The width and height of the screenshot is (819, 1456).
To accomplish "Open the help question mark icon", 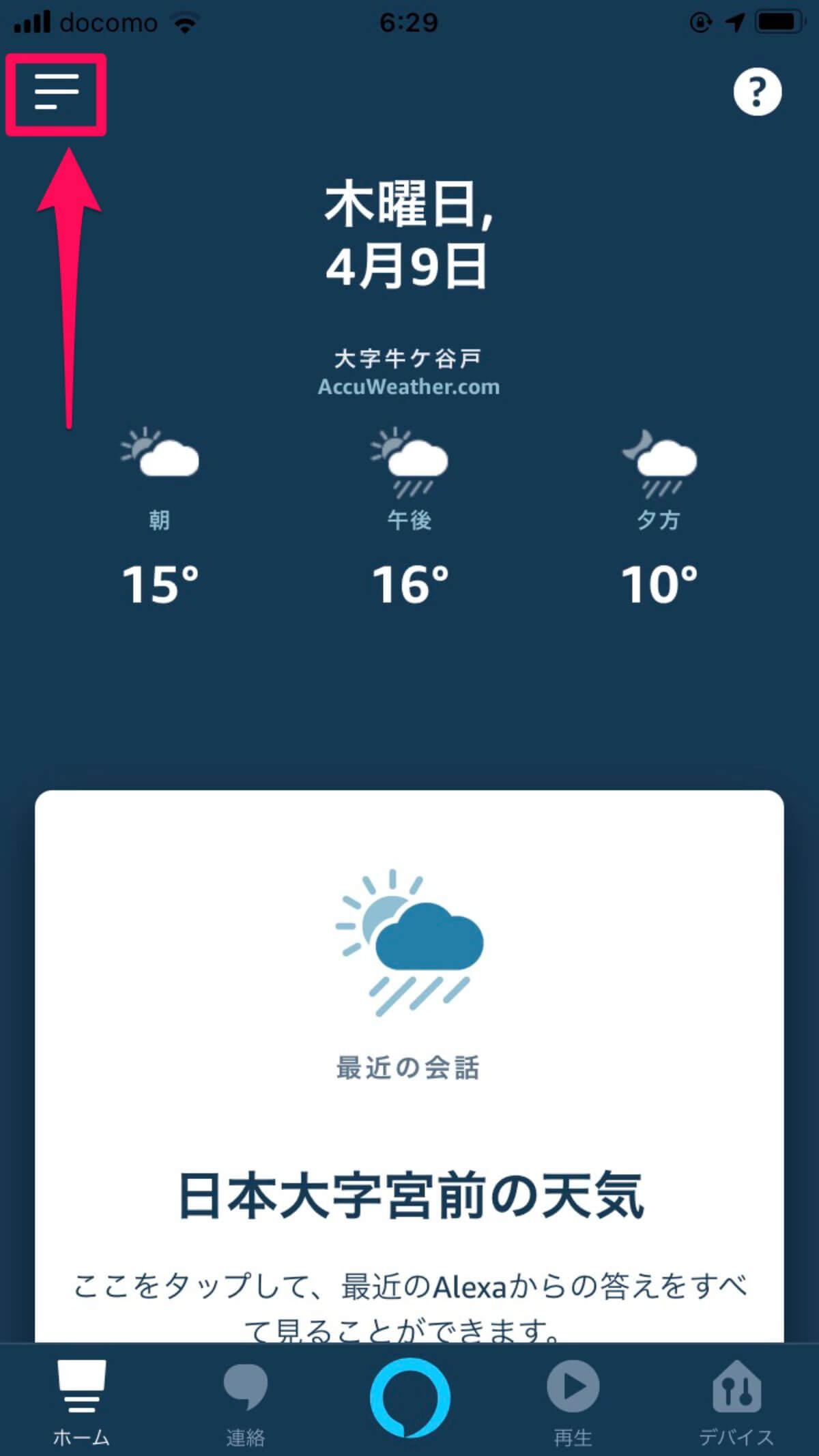I will click(x=757, y=91).
